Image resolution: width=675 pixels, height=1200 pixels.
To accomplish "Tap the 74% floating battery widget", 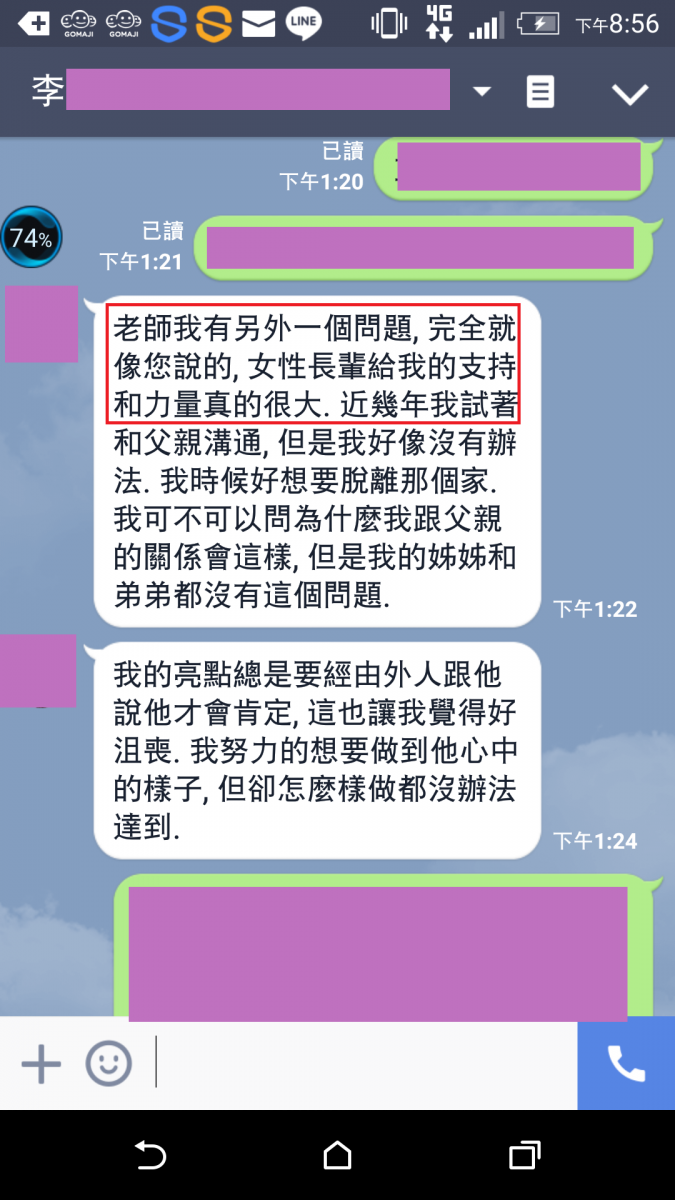I will 31,238.
